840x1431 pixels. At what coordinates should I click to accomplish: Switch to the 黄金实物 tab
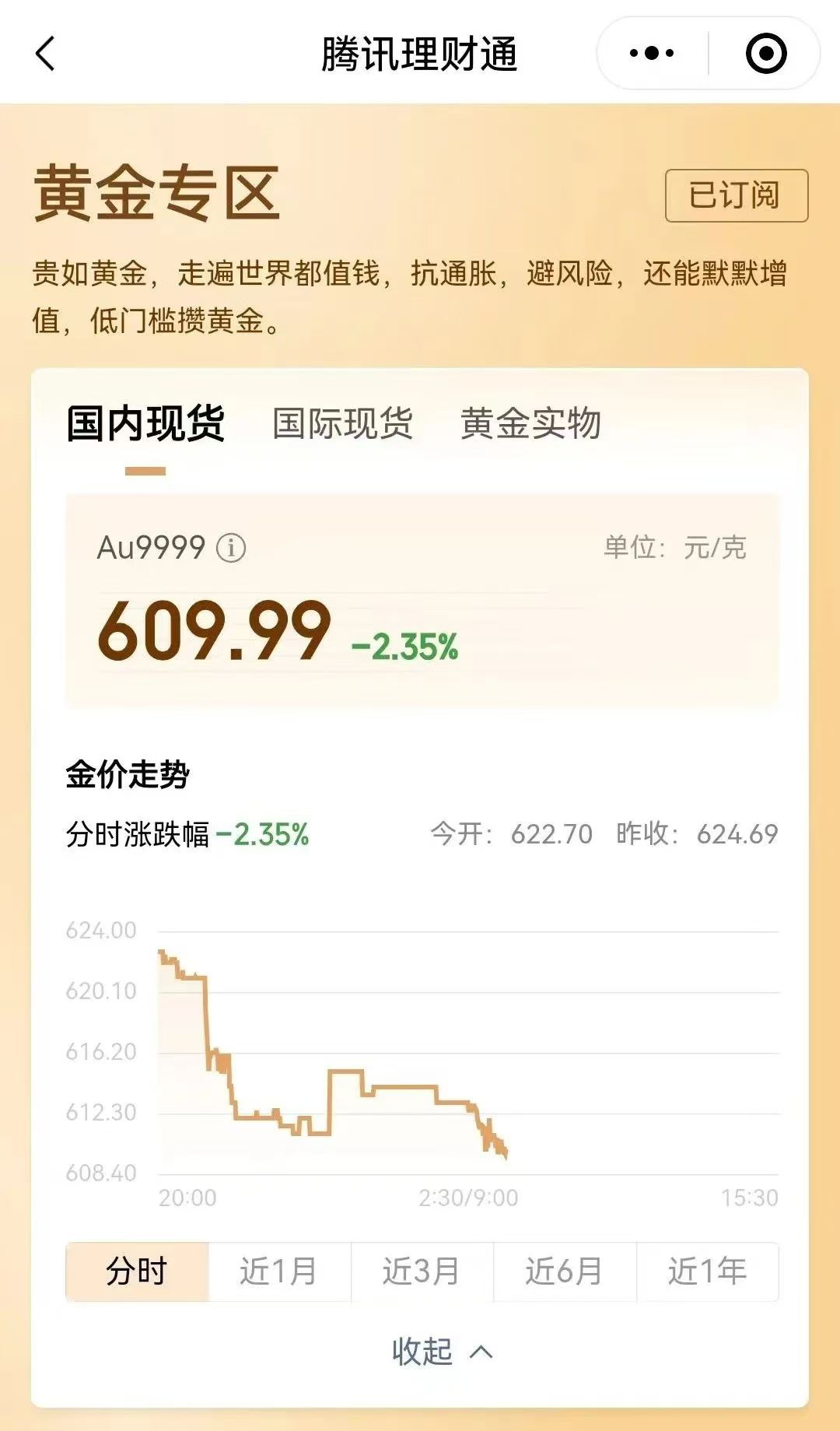pos(530,424)
